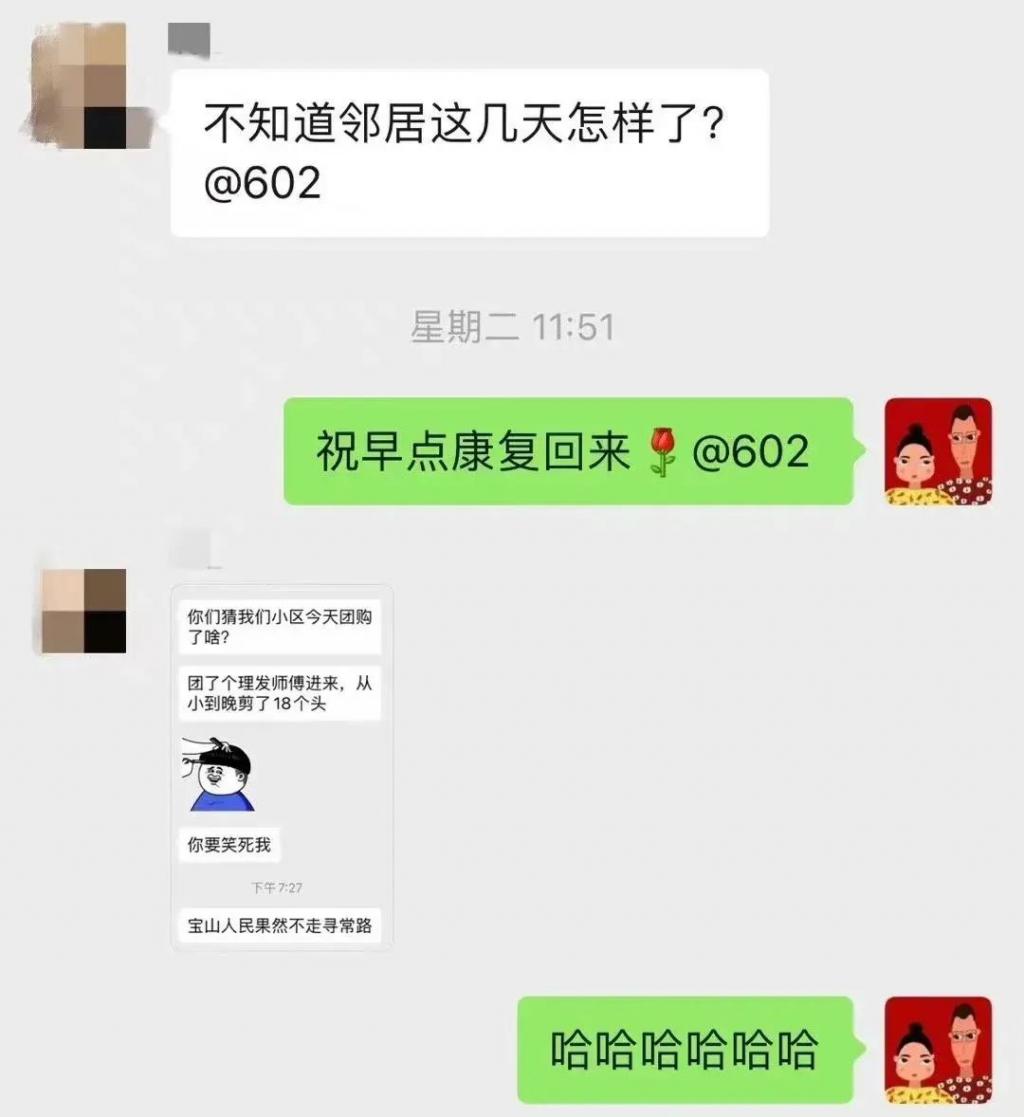
Task: Open avatar beside "祝早点康复回来" message
Action: (938, 451)
